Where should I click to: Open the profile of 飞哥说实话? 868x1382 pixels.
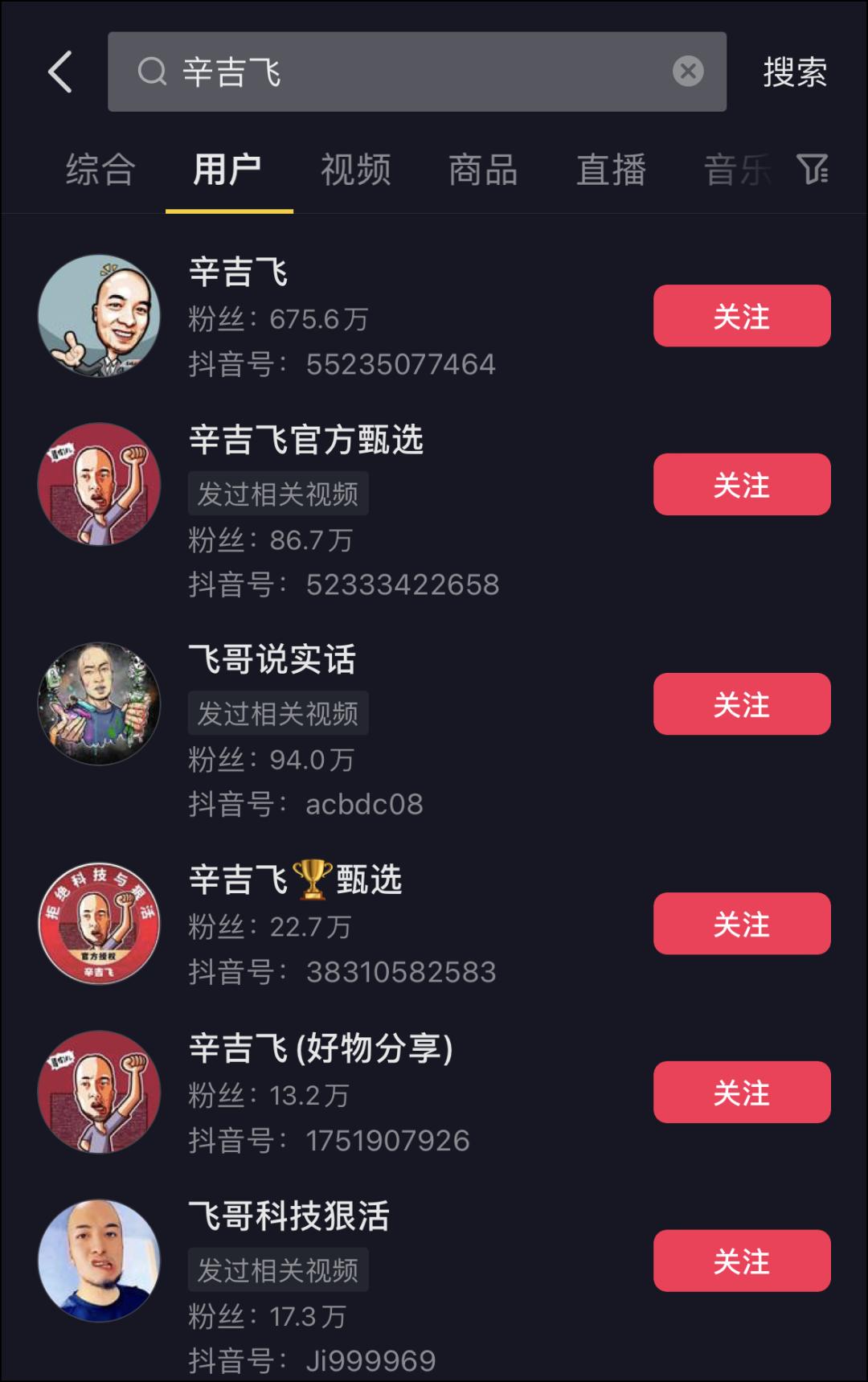click(272, 660)
